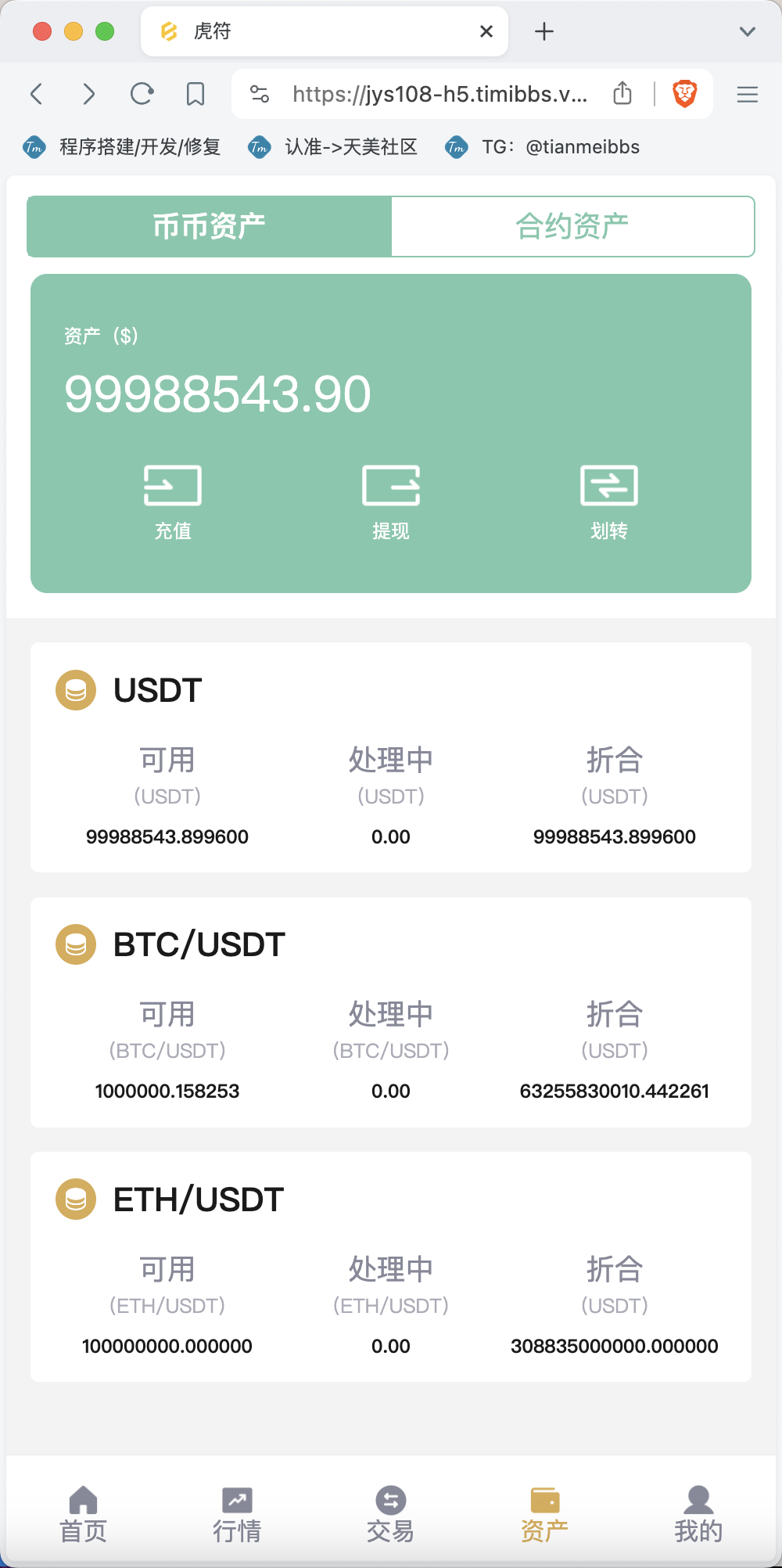Close the 虎符 browser tab
Image resolution: width=782 pixels, height=1568 pixels.
click(486, 31)
